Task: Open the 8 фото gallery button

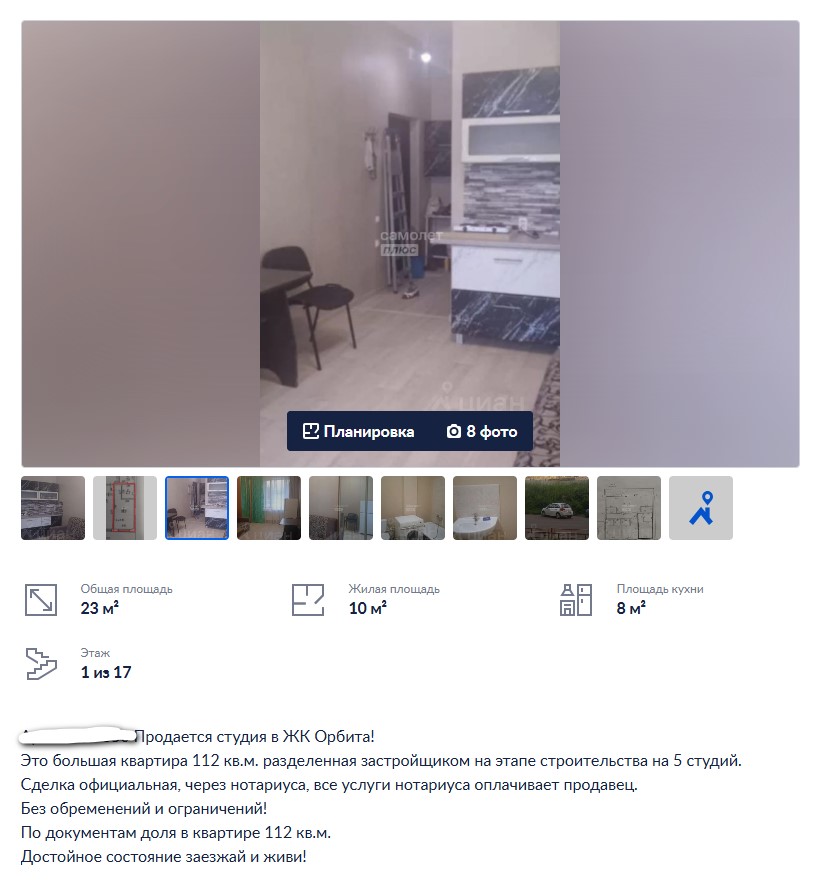Action: (x=482, y=431)
